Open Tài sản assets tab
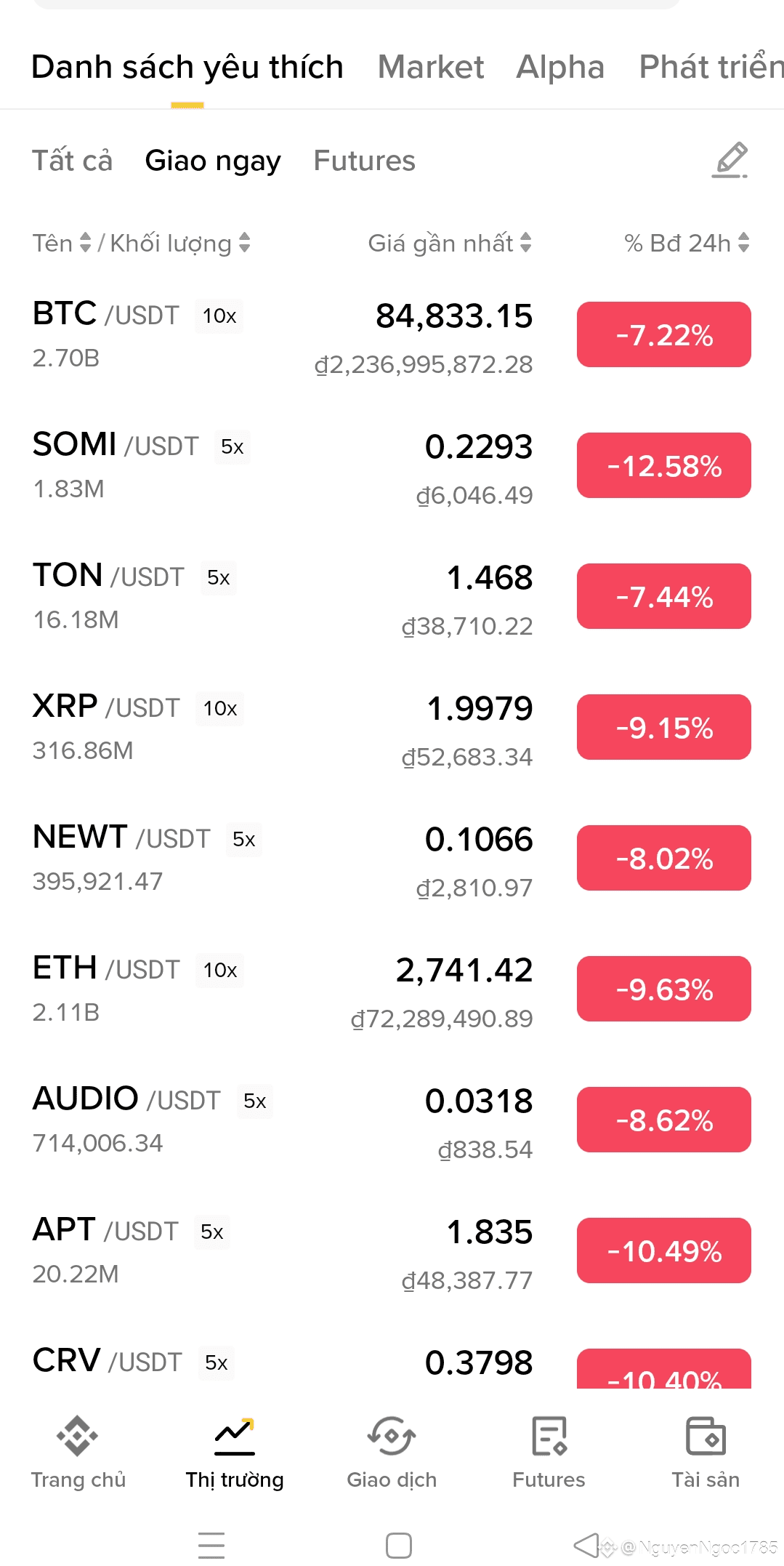The width and height of the screenshot is (784, 1566). [x=706, y=1452]
